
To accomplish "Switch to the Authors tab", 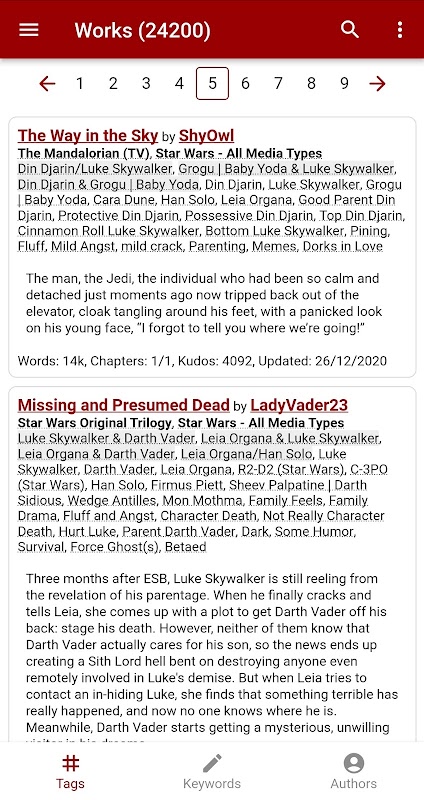I will coord(354,771).
